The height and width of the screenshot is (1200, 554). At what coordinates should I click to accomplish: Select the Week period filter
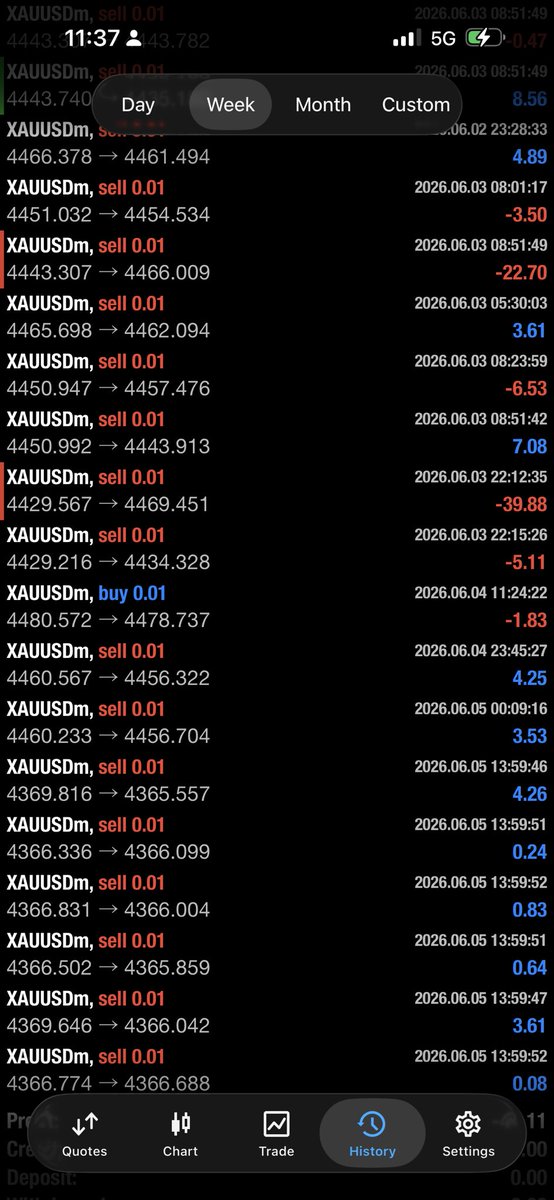[x=230, y=104]
